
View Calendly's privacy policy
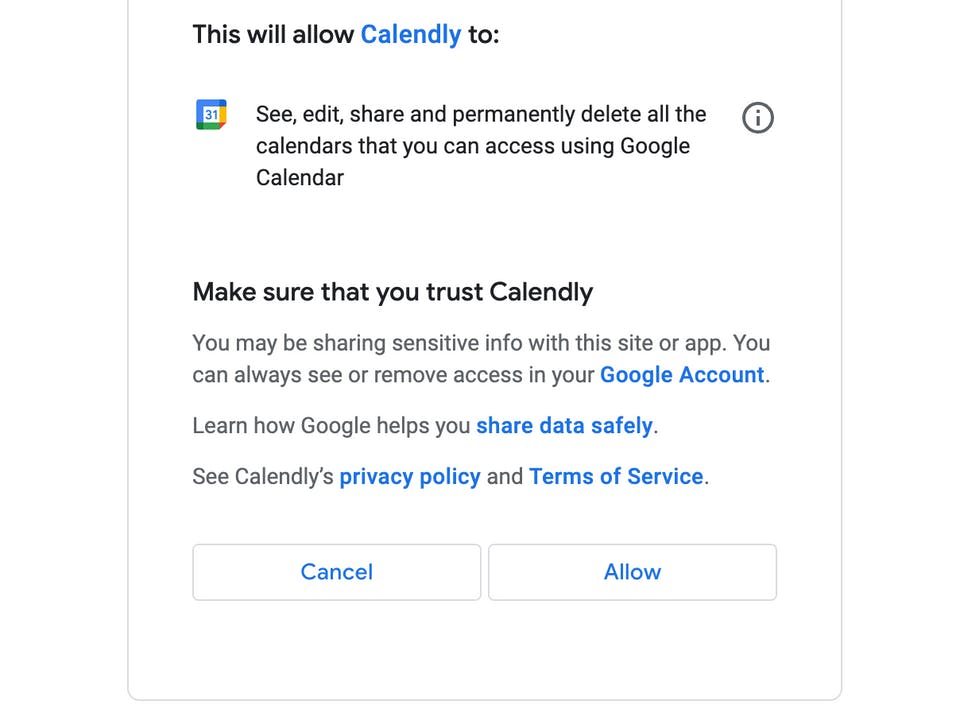tap(410, 476)
